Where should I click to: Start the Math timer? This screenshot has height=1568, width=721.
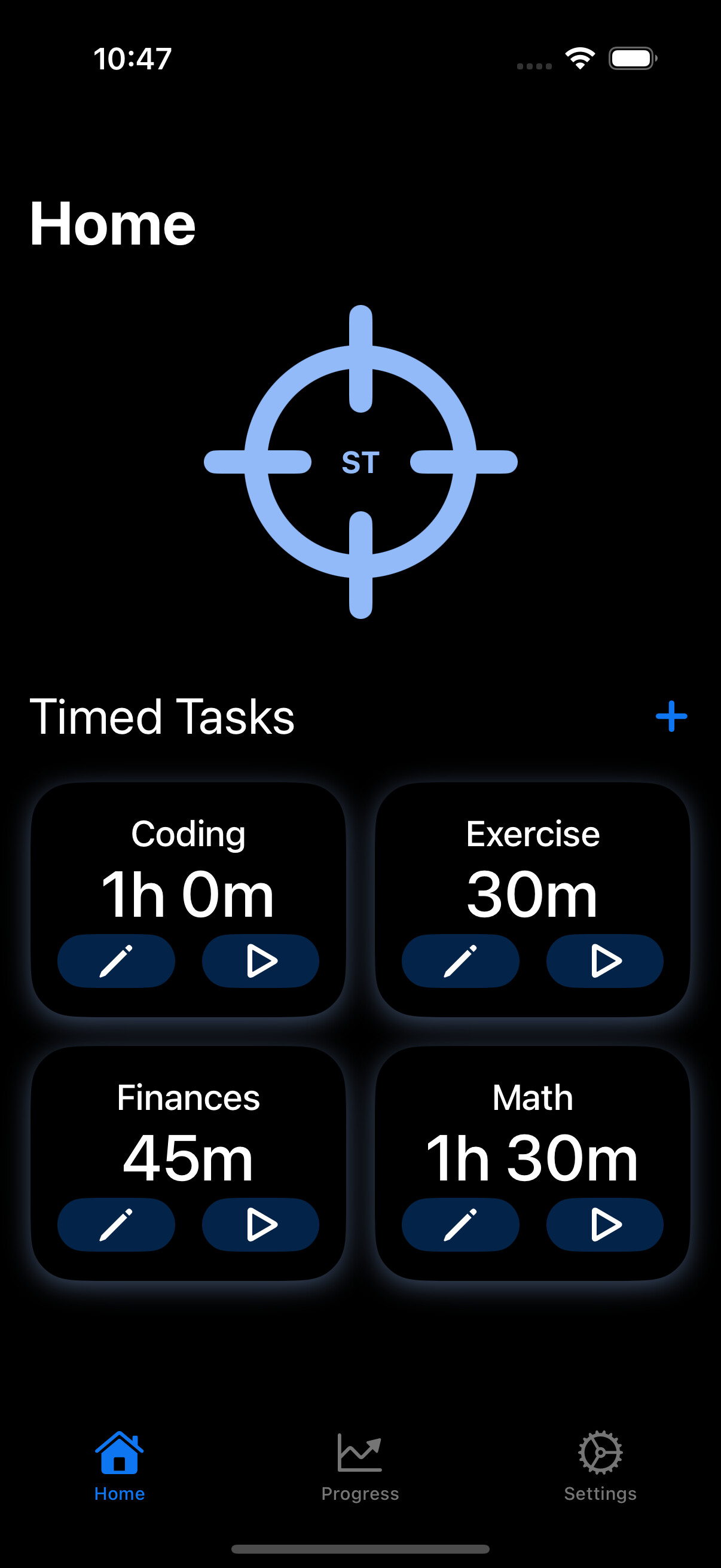point(605,1225)
